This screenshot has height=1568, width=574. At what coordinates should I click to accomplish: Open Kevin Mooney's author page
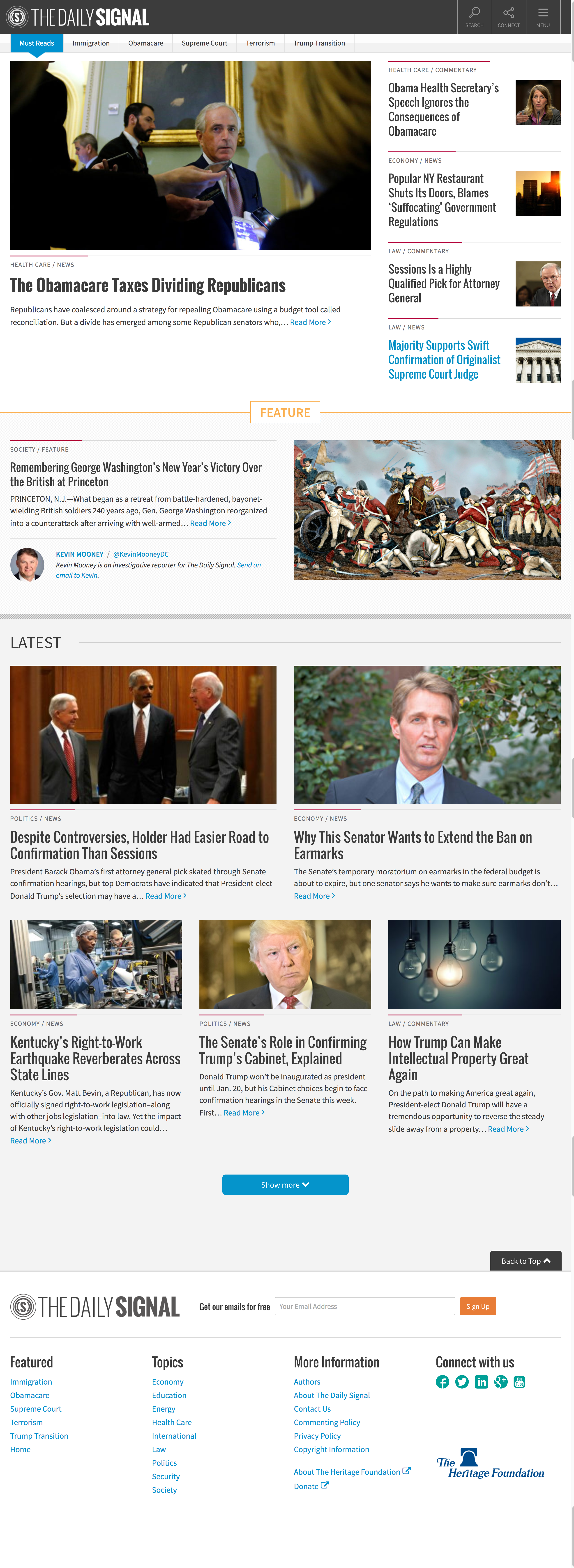point(79,554)
